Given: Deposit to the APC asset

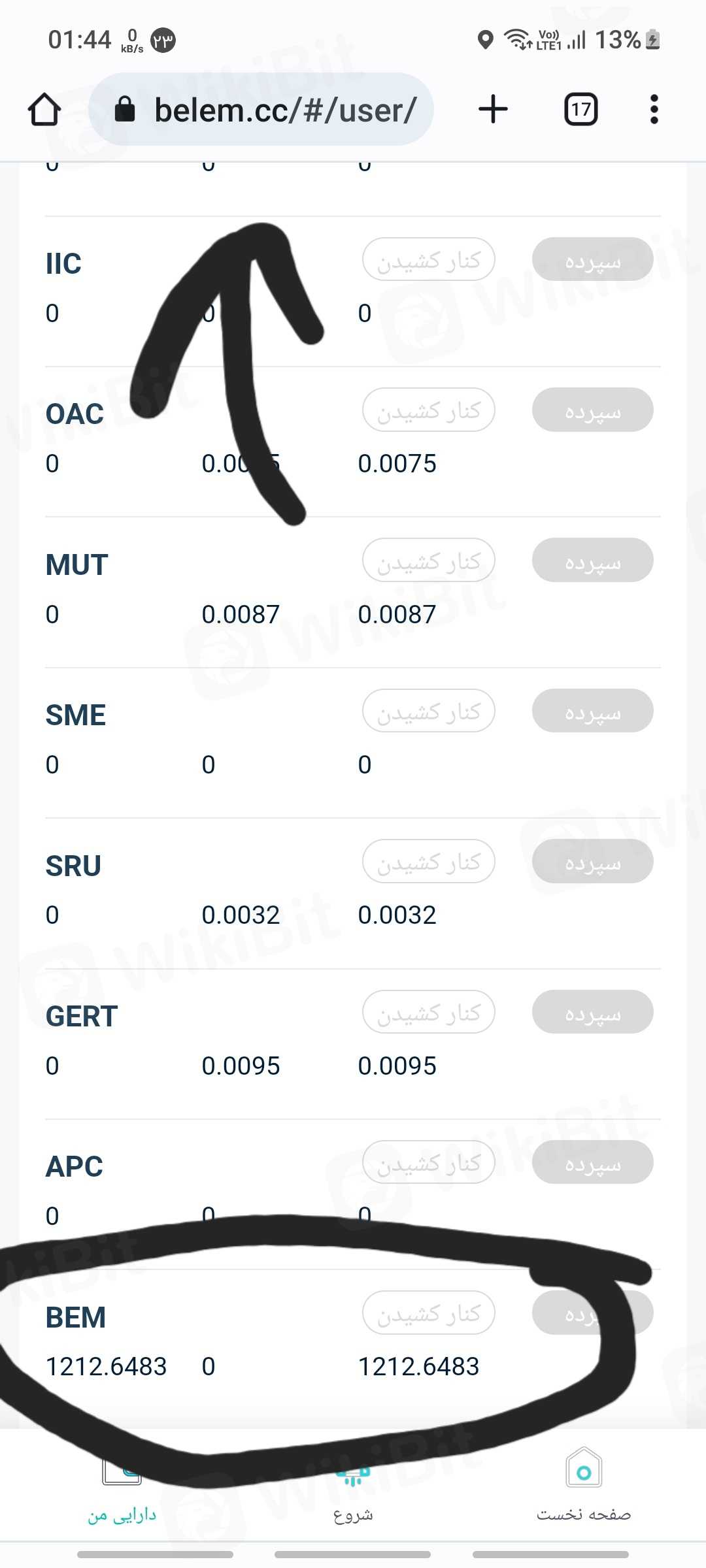Looking at the screenshot, I should click(592, 1162).
